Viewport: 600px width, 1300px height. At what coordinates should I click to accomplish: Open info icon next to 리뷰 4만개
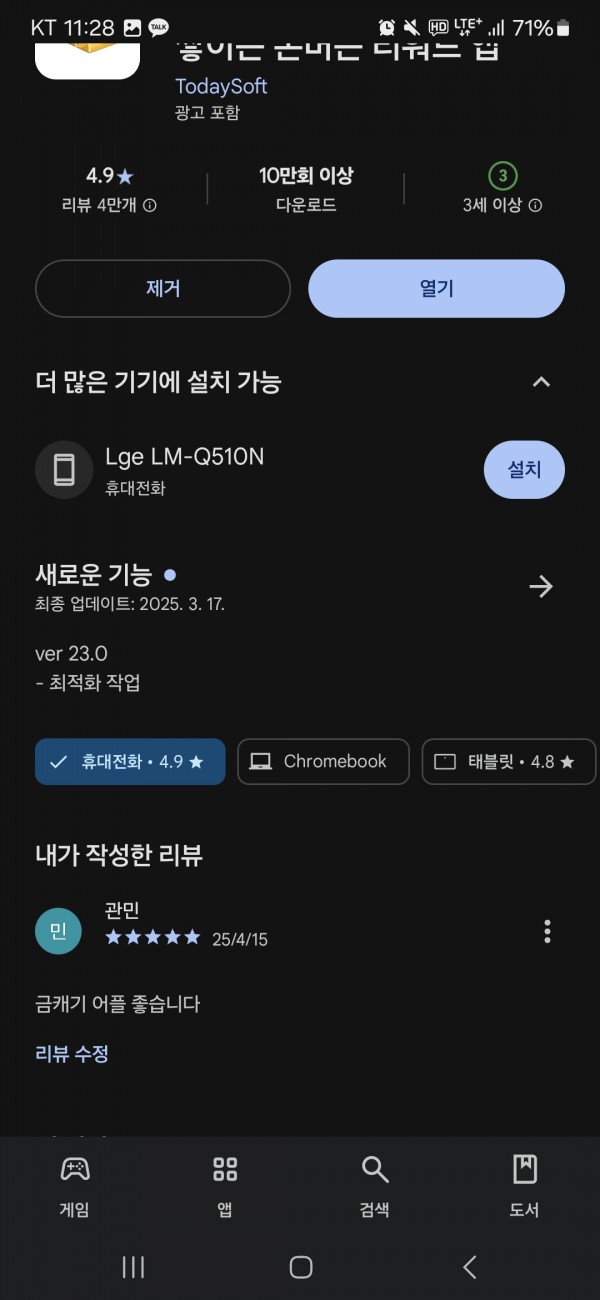(x=150, y=206)
